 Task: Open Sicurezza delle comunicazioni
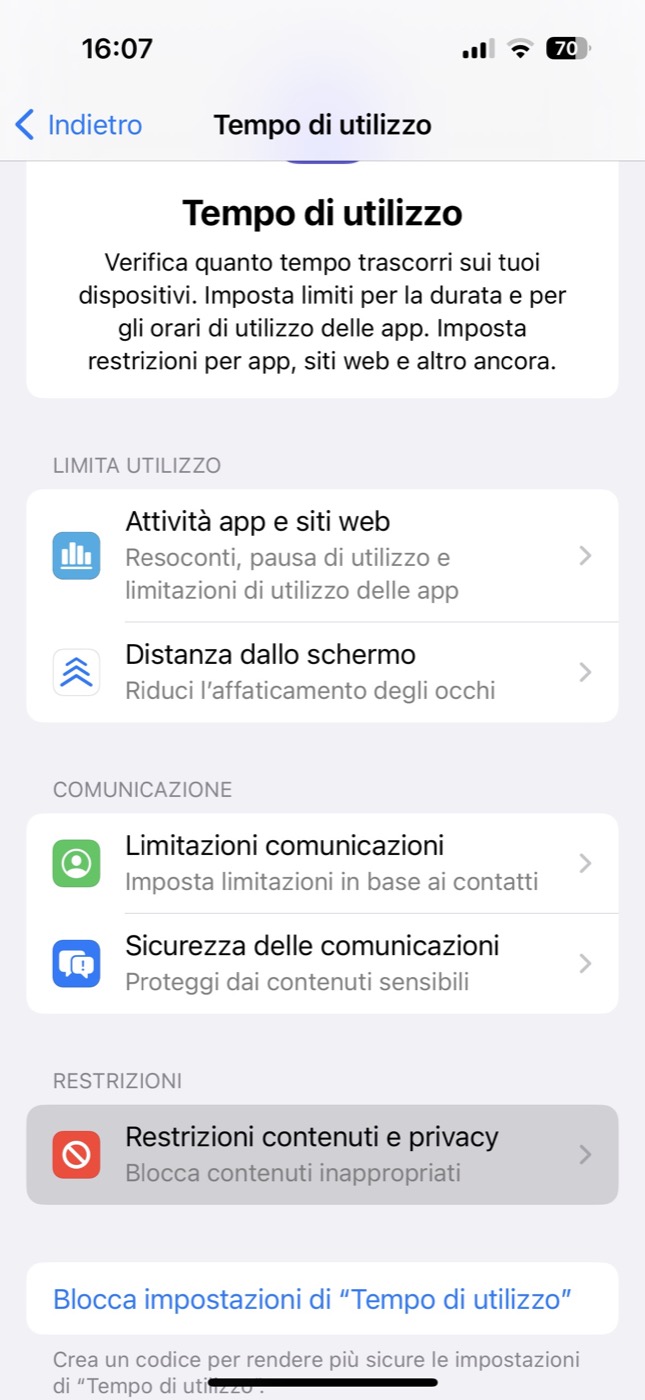pyautogui.click(x=322, y=962)
